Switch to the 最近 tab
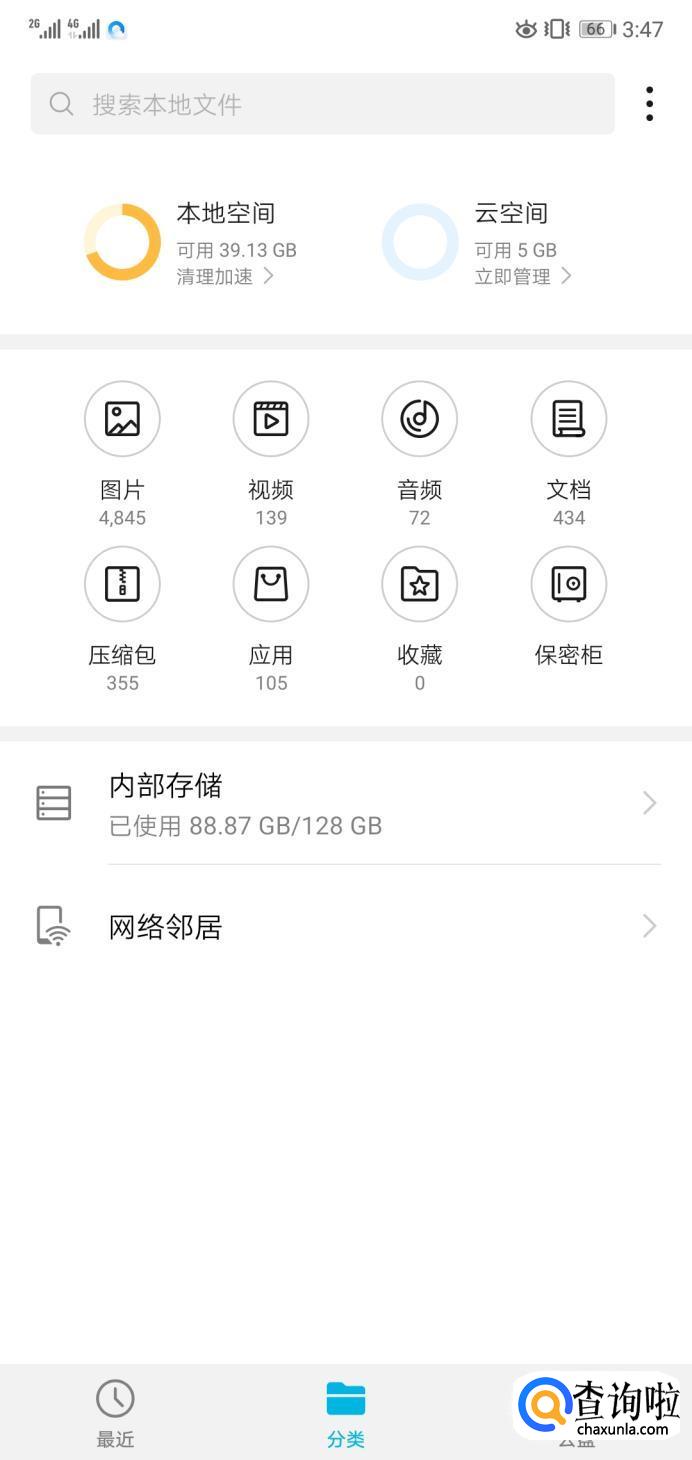Image resolution: width=692 pixels, height=1460 pixels. coord(115,1412)
